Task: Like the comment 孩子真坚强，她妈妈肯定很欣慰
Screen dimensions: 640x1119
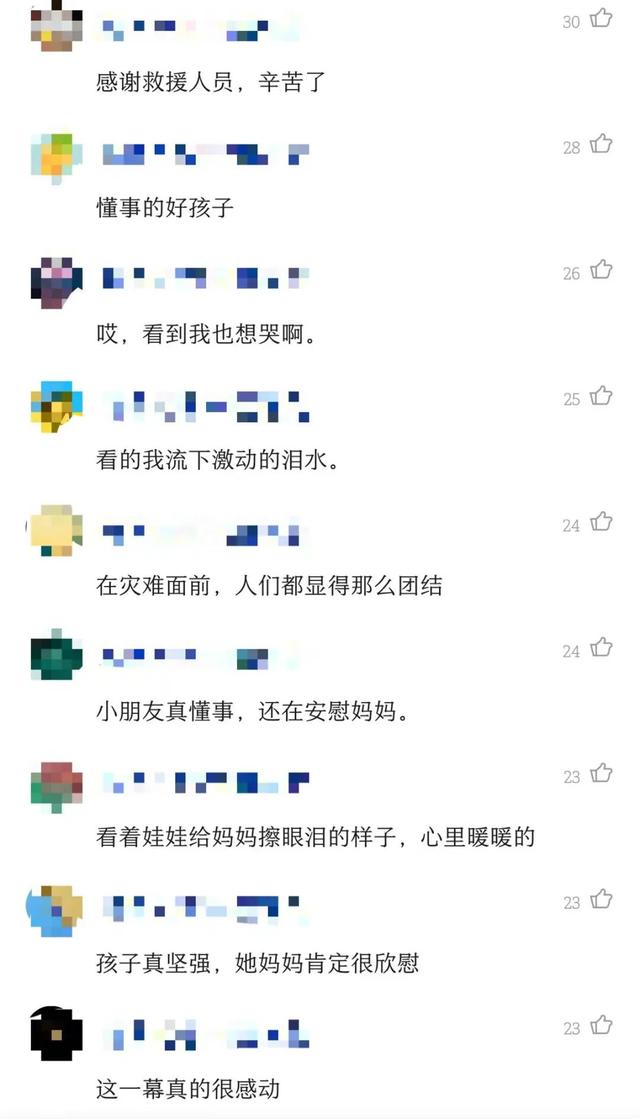Action: click(x=601, y=900)
